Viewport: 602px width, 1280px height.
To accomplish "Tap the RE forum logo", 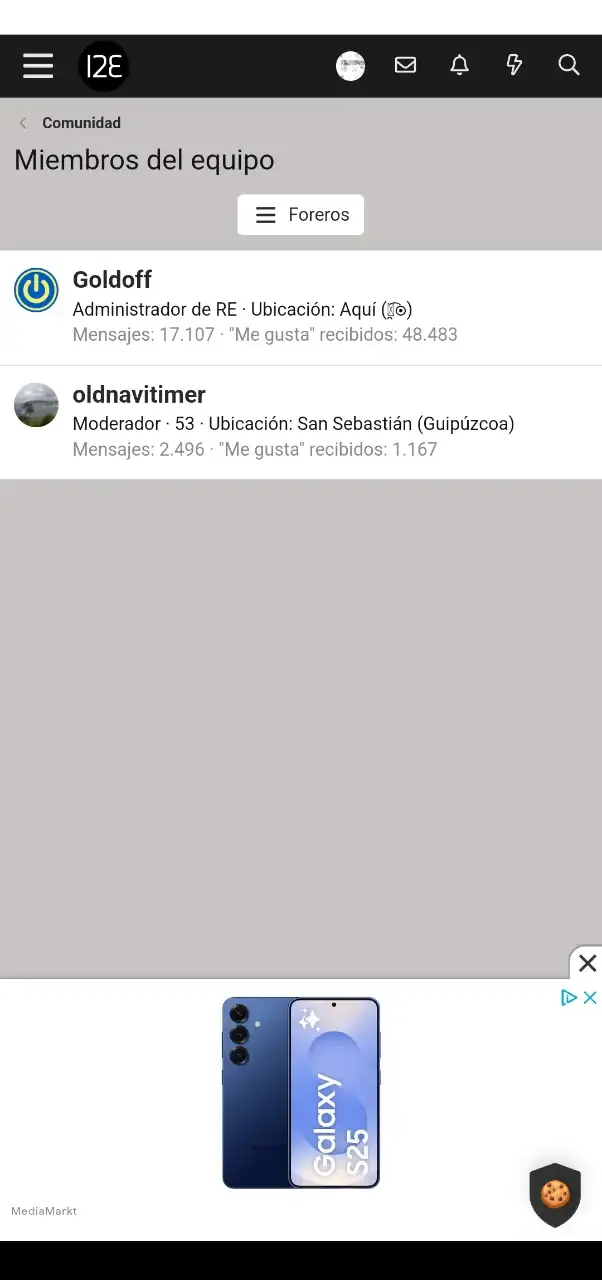I will pos(104,66).
